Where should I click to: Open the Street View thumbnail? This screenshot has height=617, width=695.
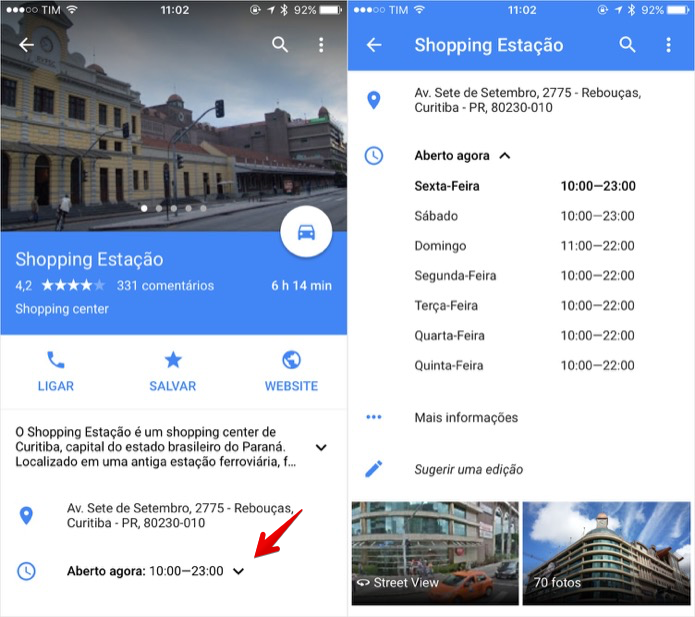click(x=435, y=553)
